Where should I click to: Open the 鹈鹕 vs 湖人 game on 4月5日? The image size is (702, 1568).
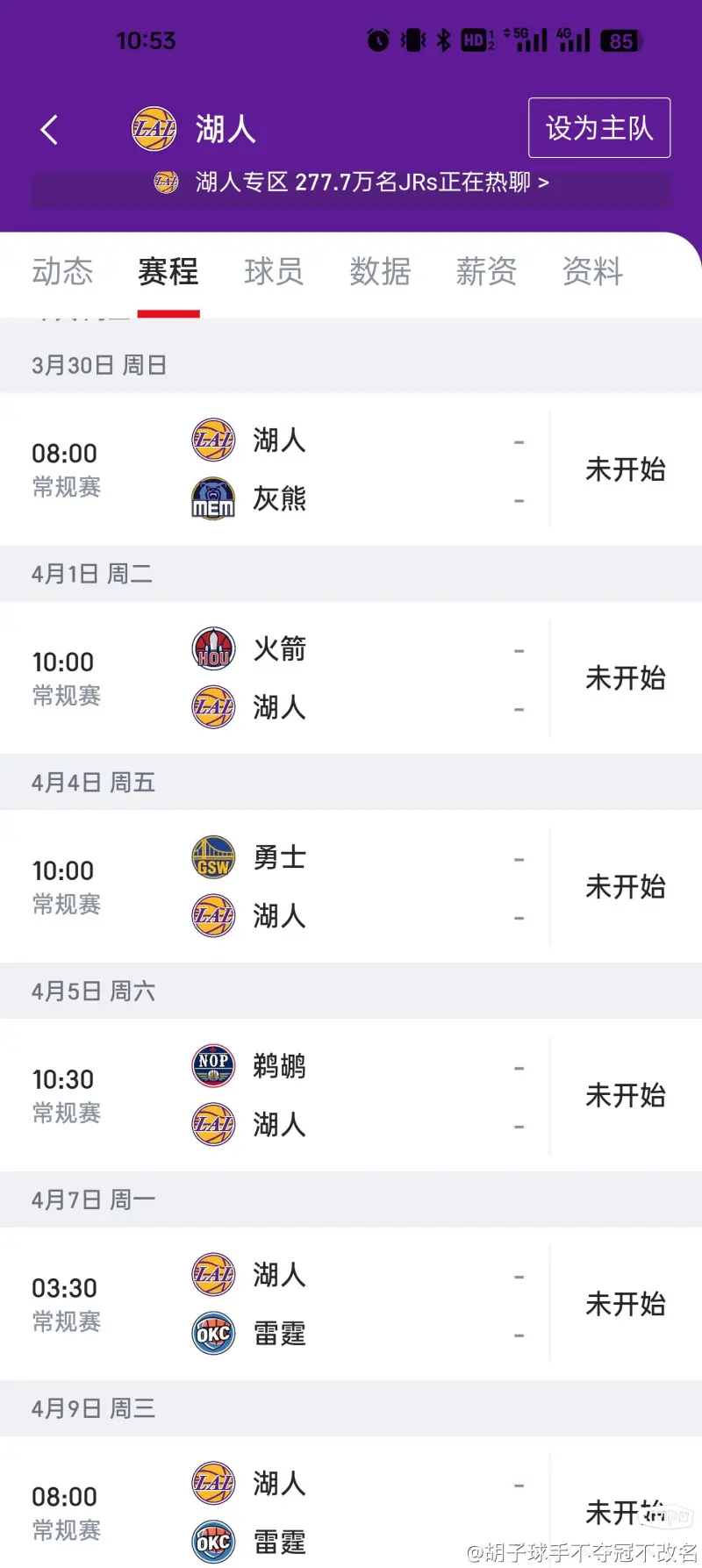tap(351, 1095)
